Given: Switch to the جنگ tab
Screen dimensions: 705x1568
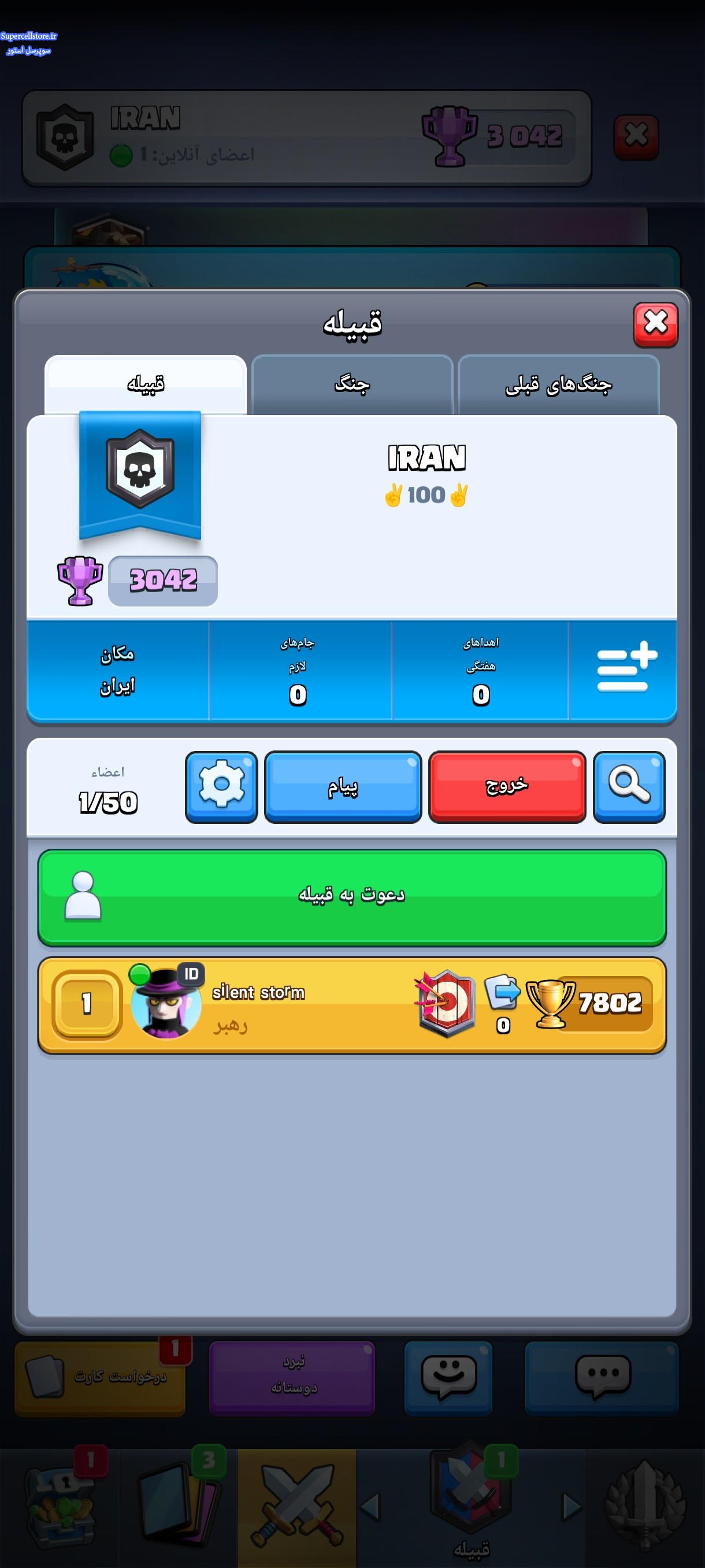Looking at the screenshot, I should 352,384.
